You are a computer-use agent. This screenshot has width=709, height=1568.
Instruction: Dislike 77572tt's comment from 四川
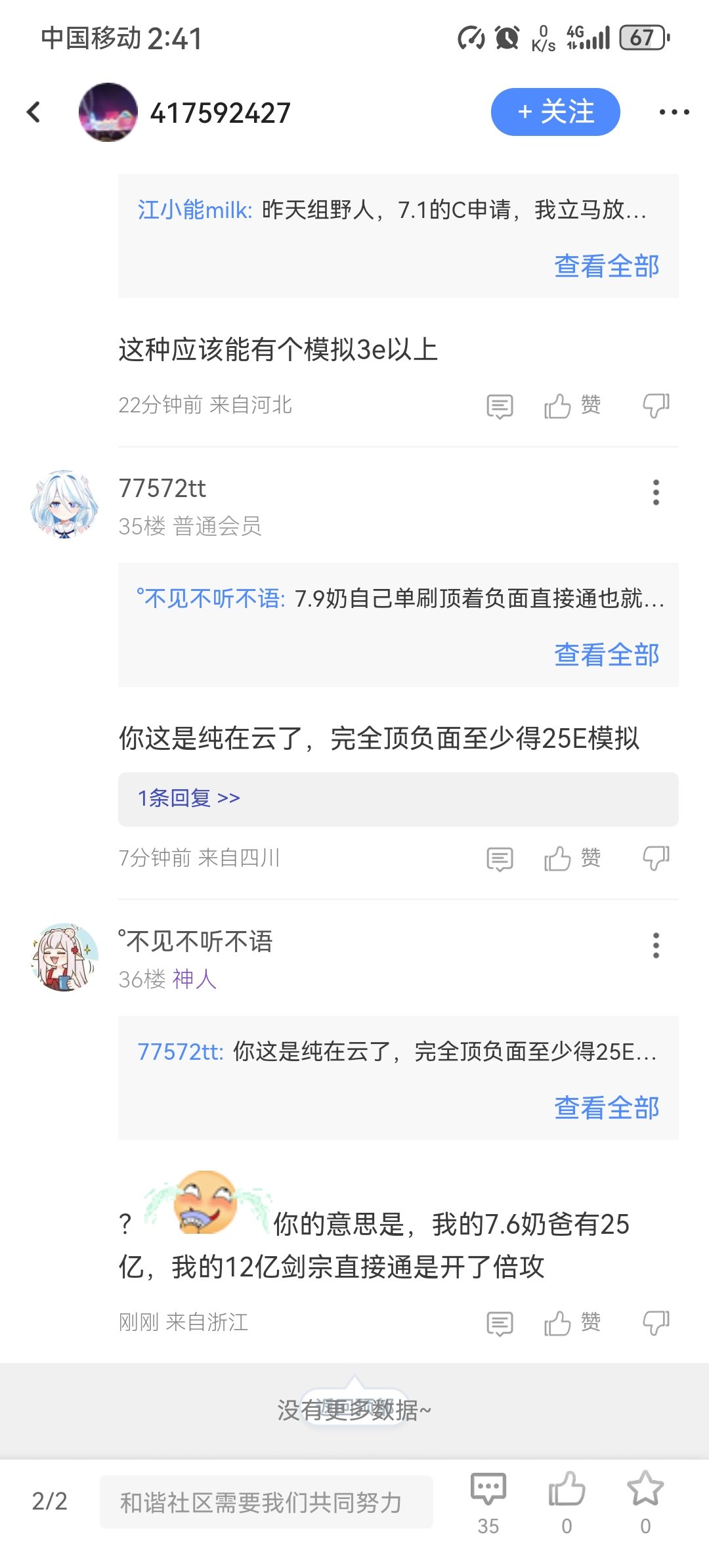[656, 858]
